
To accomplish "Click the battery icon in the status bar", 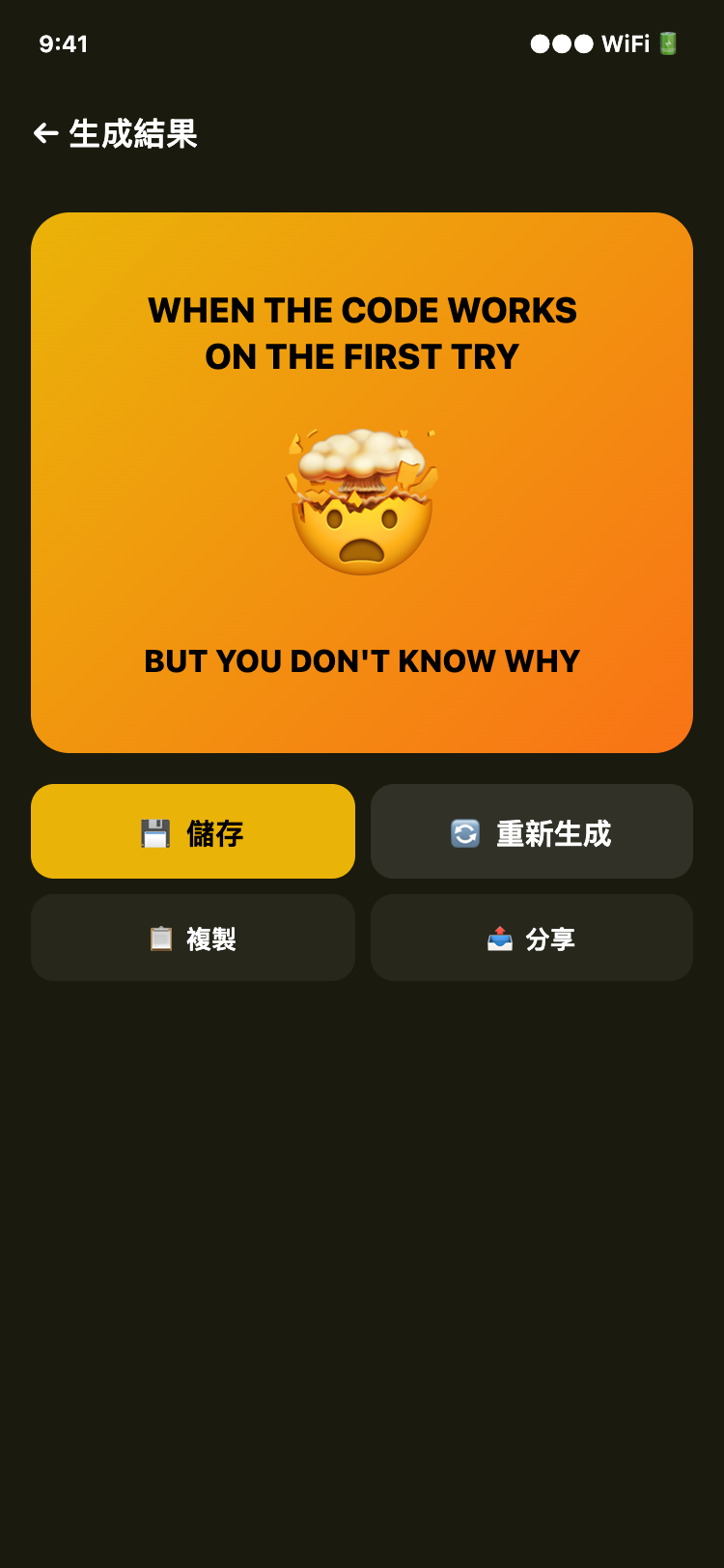I will pos(669,43).
